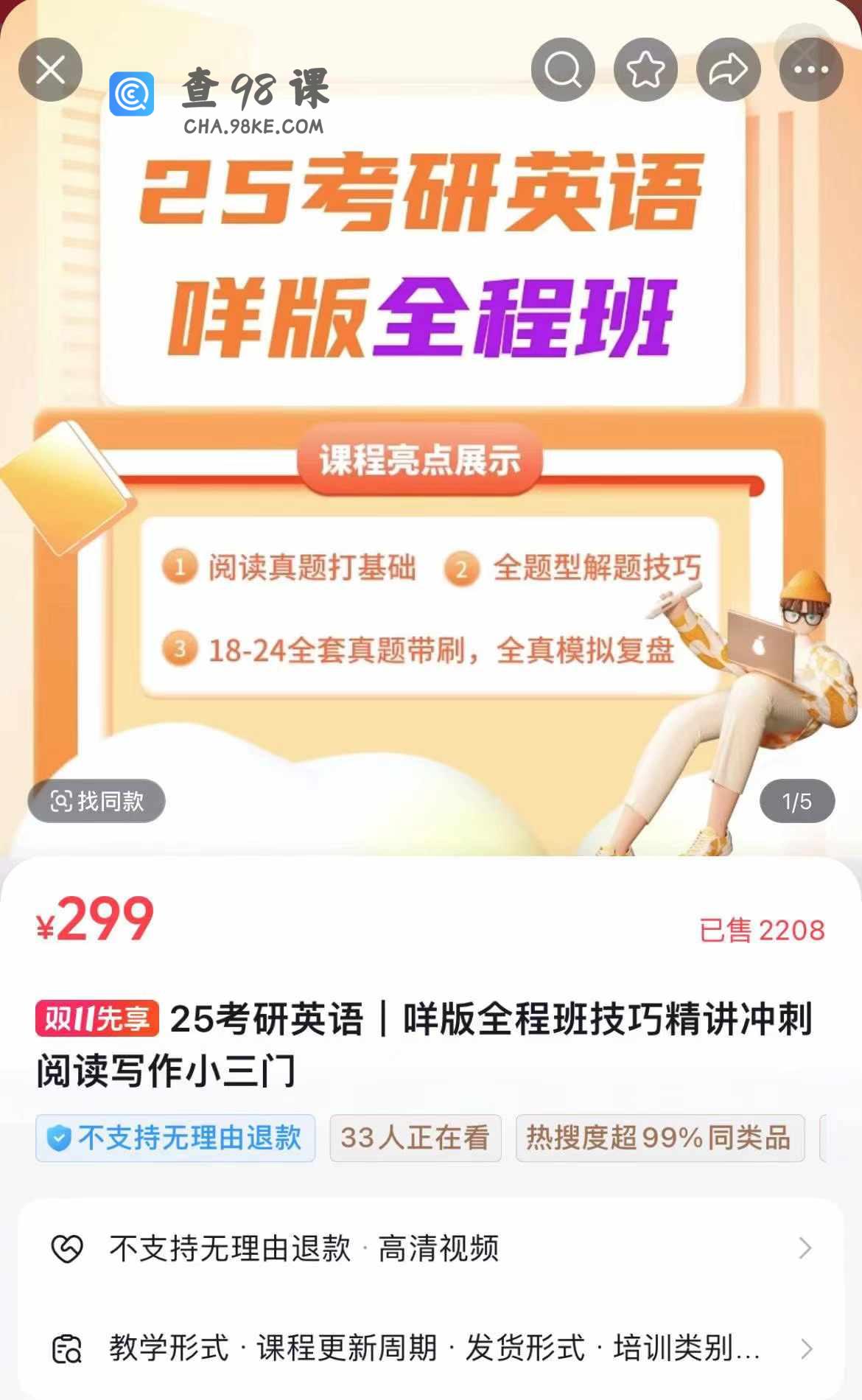Tap the 热搜度超99%同类品 chip

pyautogui.click(x=659, y=1138)
